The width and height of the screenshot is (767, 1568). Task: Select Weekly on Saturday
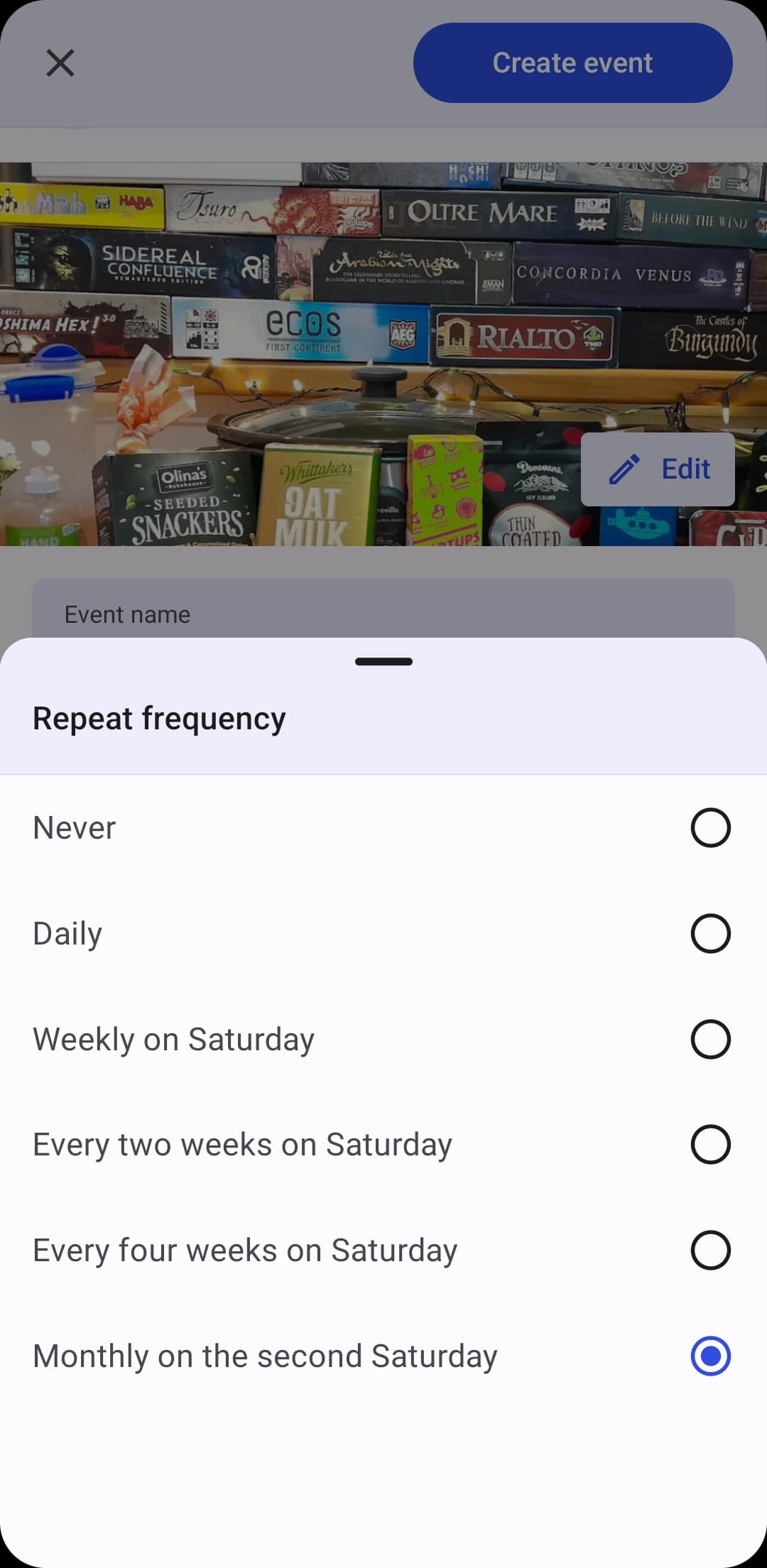click(x=710, y=1039)
